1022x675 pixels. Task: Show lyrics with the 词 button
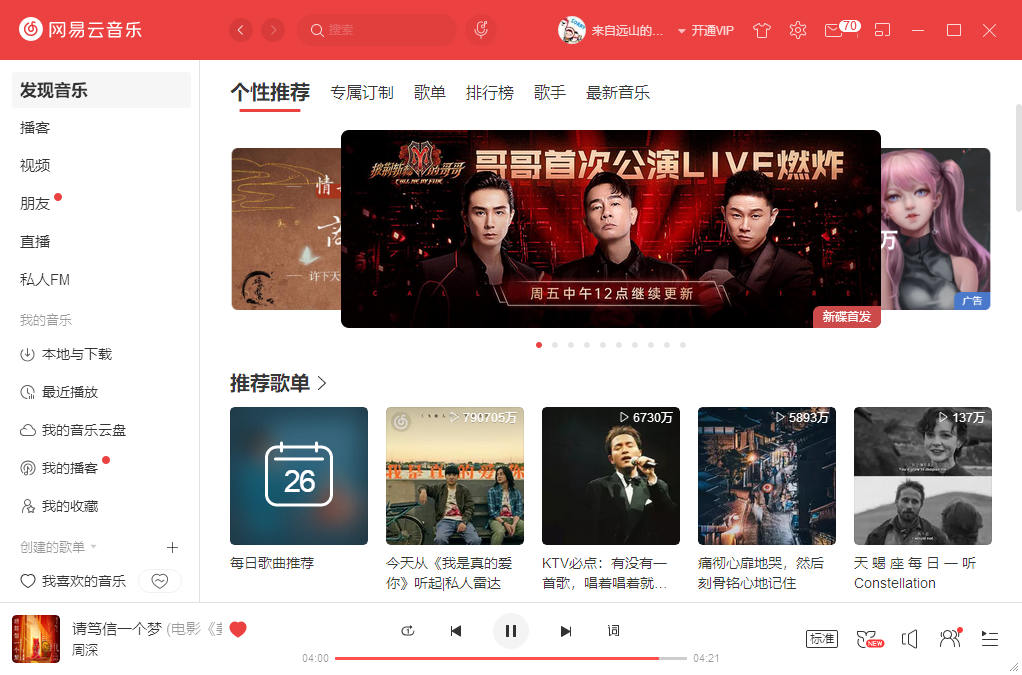[614, 631]
